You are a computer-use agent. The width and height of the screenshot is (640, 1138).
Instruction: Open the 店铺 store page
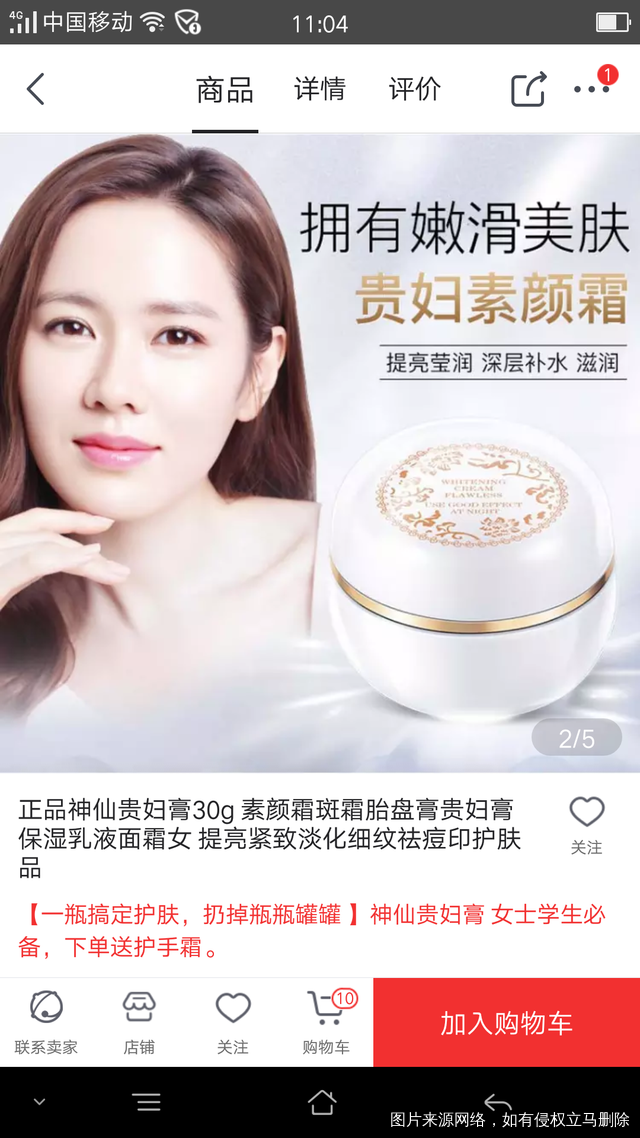pos(139,1021)
